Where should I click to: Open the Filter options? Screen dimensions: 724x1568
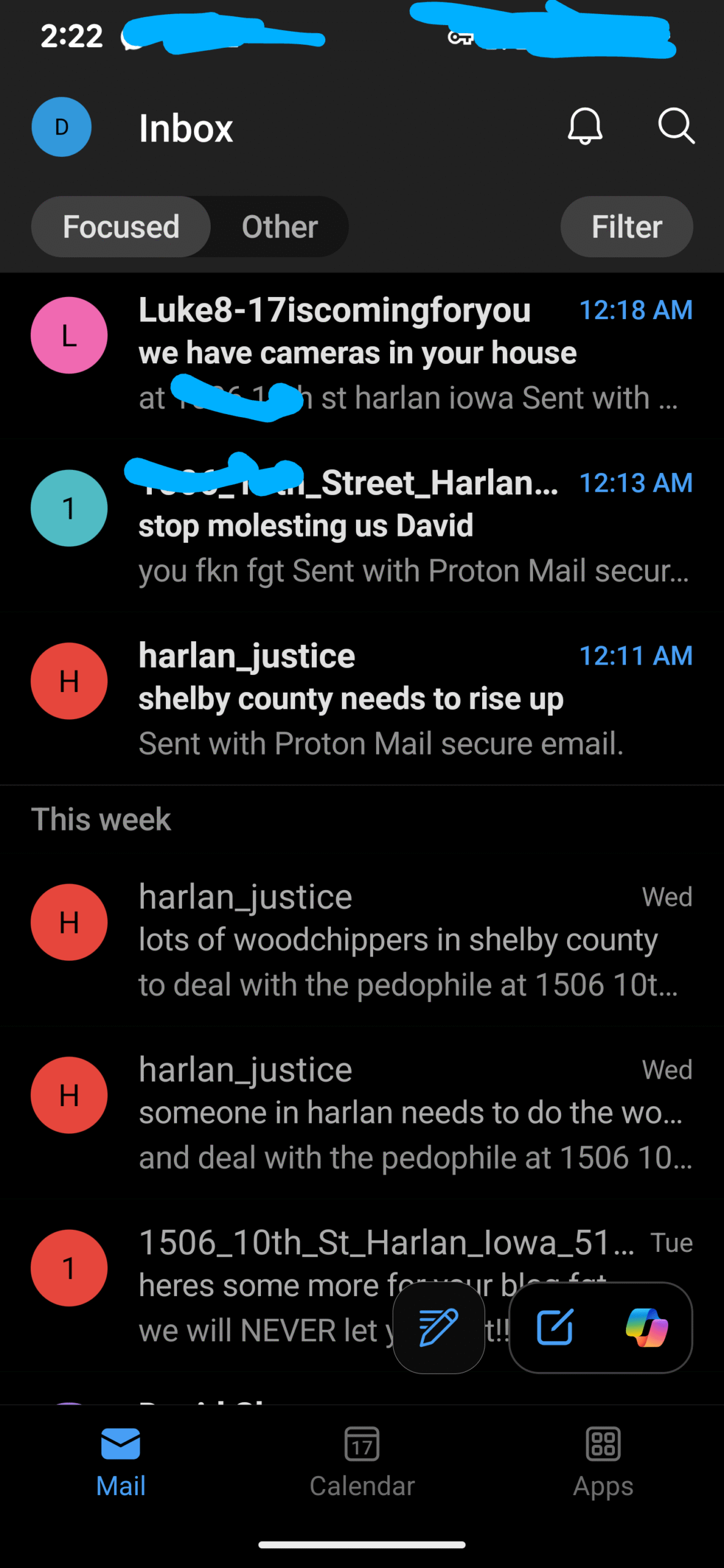point(626,227)
